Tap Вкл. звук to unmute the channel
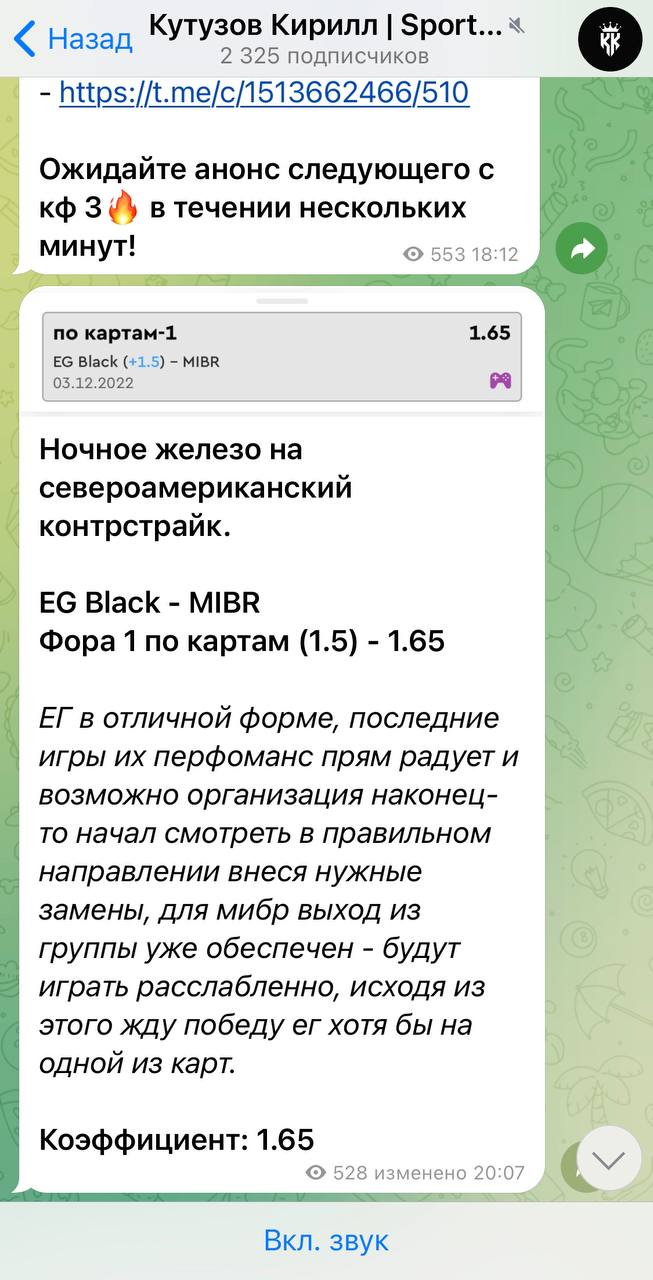 326,1241
